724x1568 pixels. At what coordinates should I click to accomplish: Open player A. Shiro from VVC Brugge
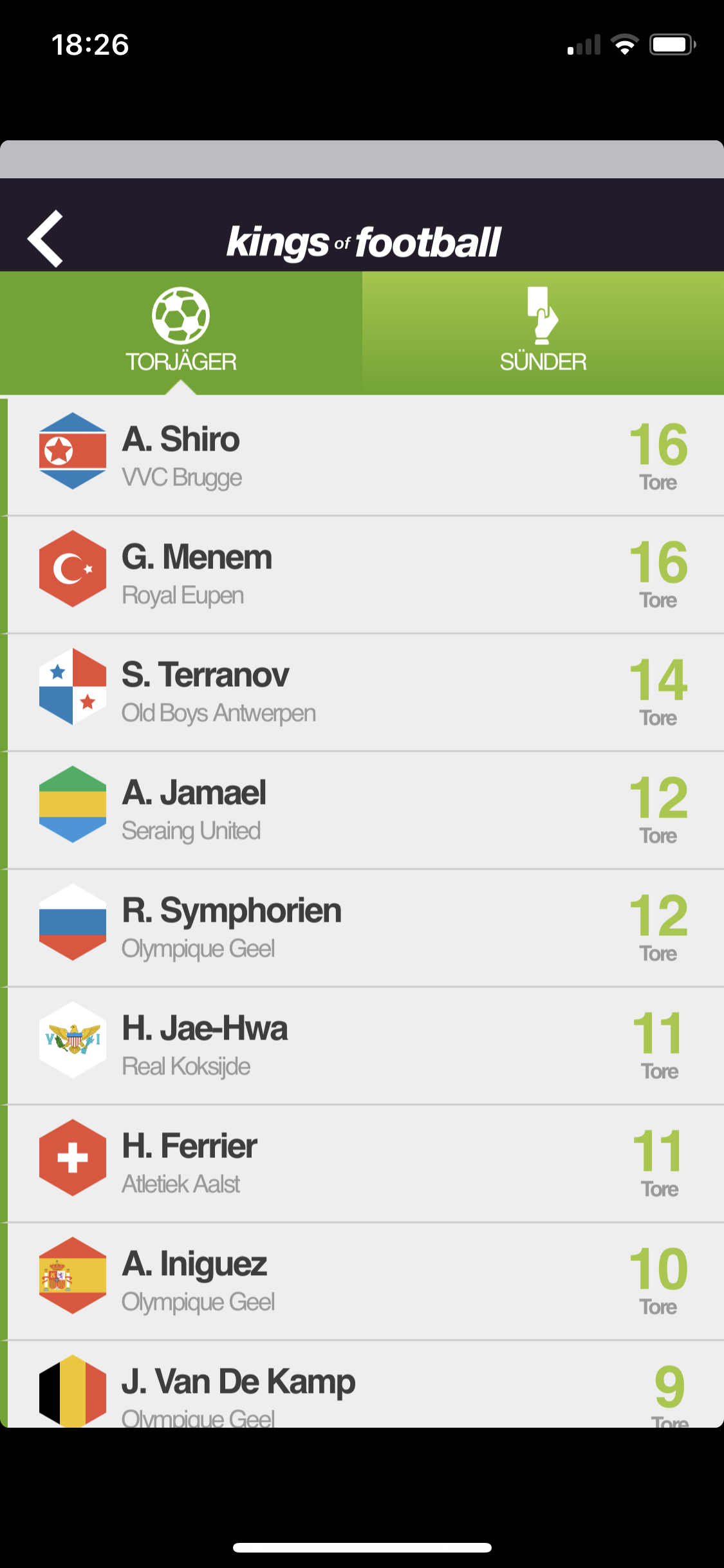click(362, 456)
